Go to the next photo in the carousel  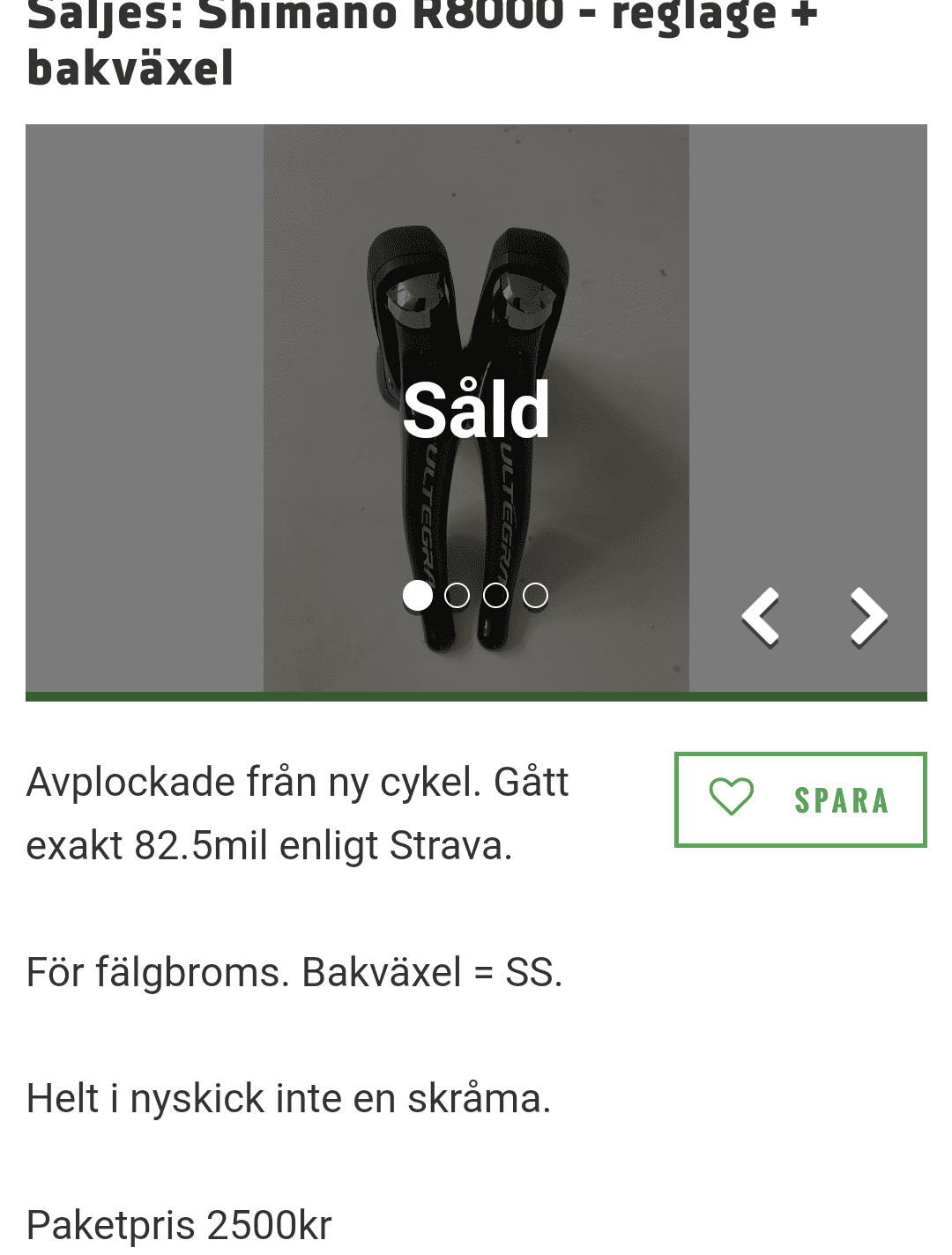(868, 616)
